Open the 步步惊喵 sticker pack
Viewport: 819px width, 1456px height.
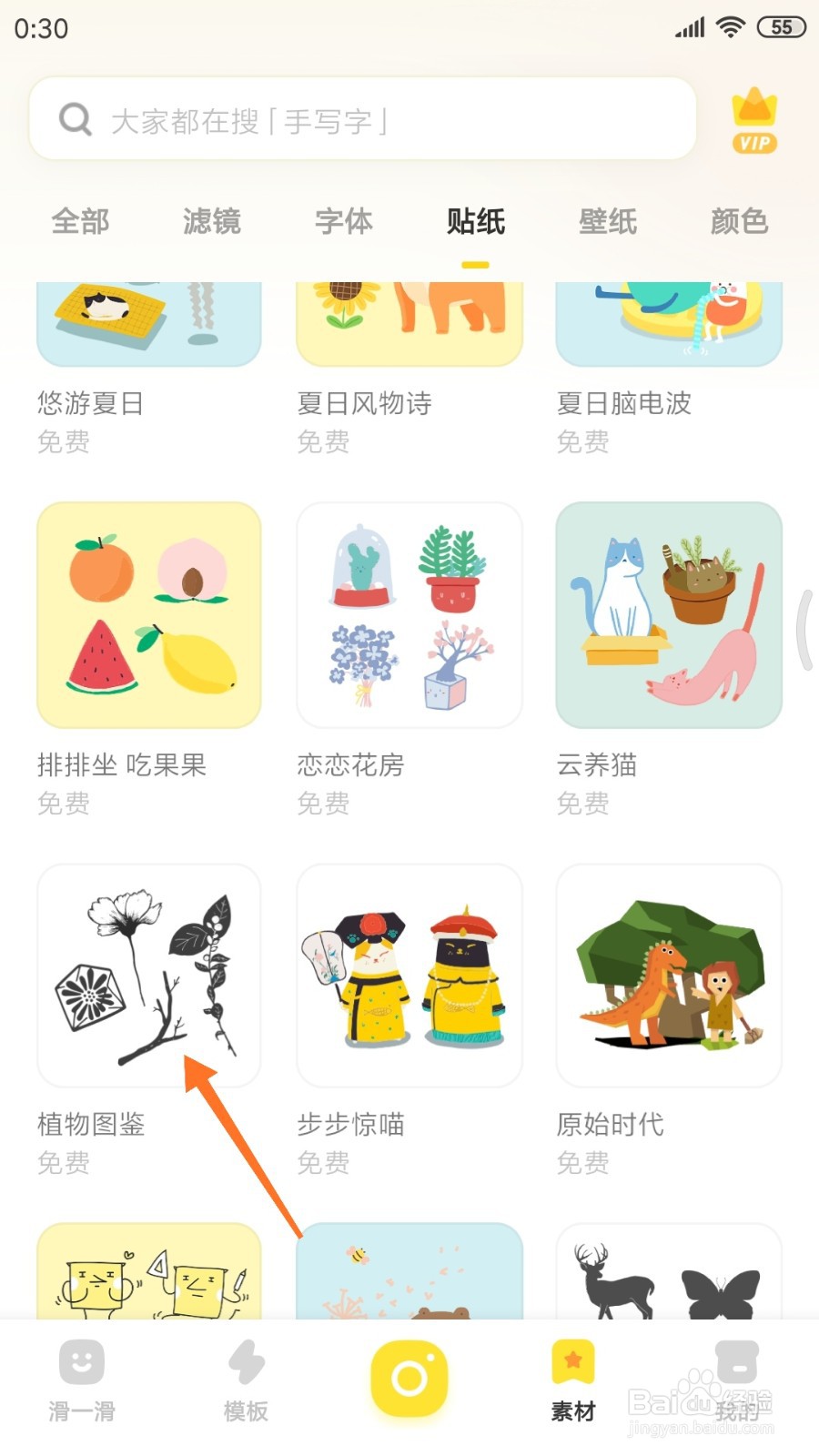coord(409,976)
